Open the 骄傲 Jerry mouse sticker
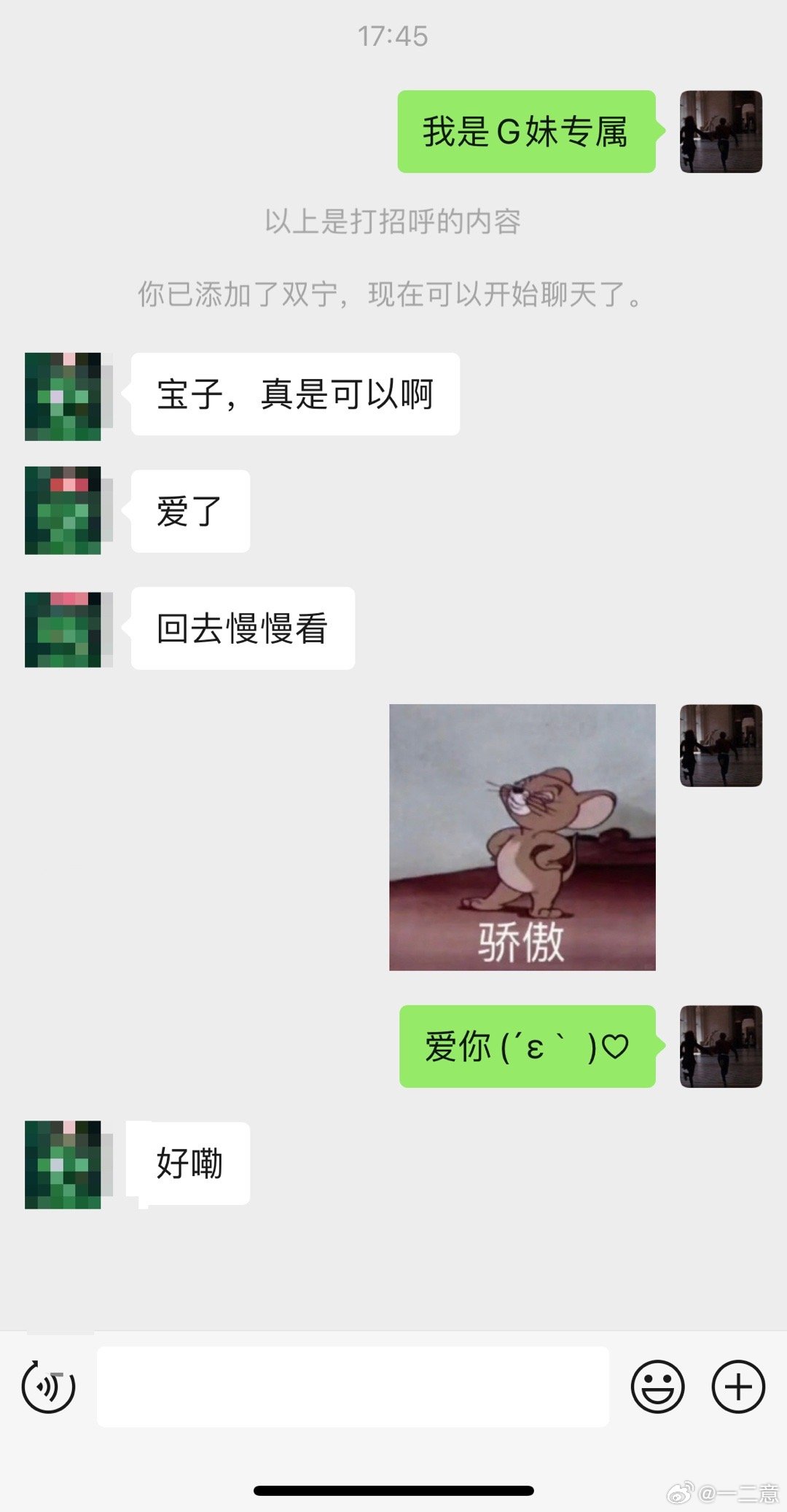Viewport: 787px width, 1512px height. pos(522,837)
